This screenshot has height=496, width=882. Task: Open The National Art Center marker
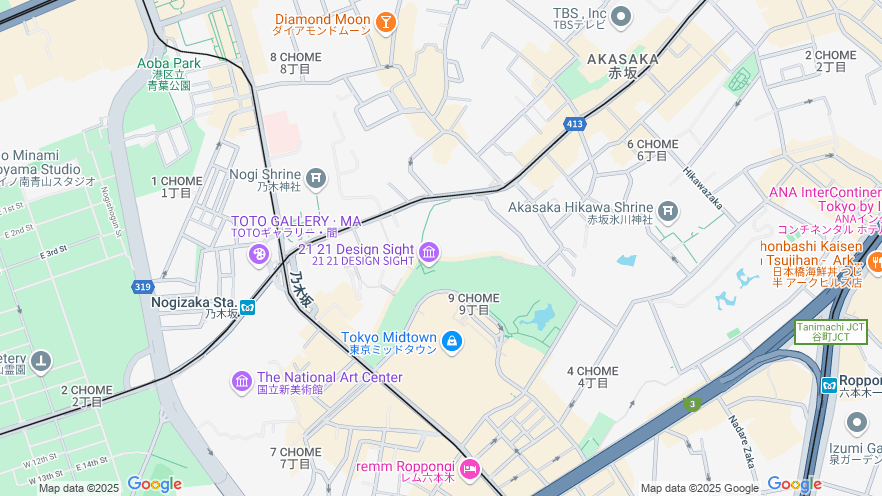click(x=242, y=380)
